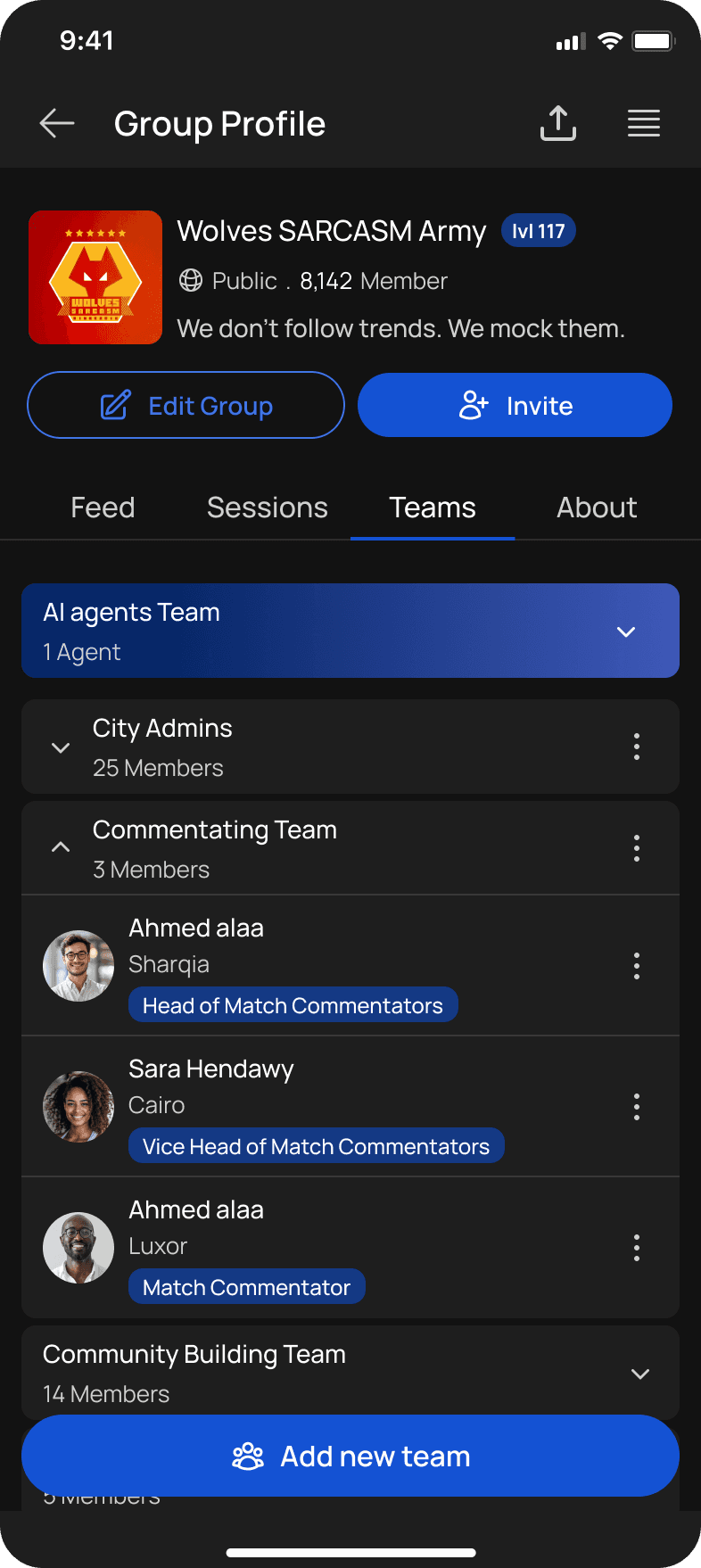This screenshot has width=701, height=1568.
Task: Open more options for Ahmed alaa from Luxor
Action: (637, 1248)
